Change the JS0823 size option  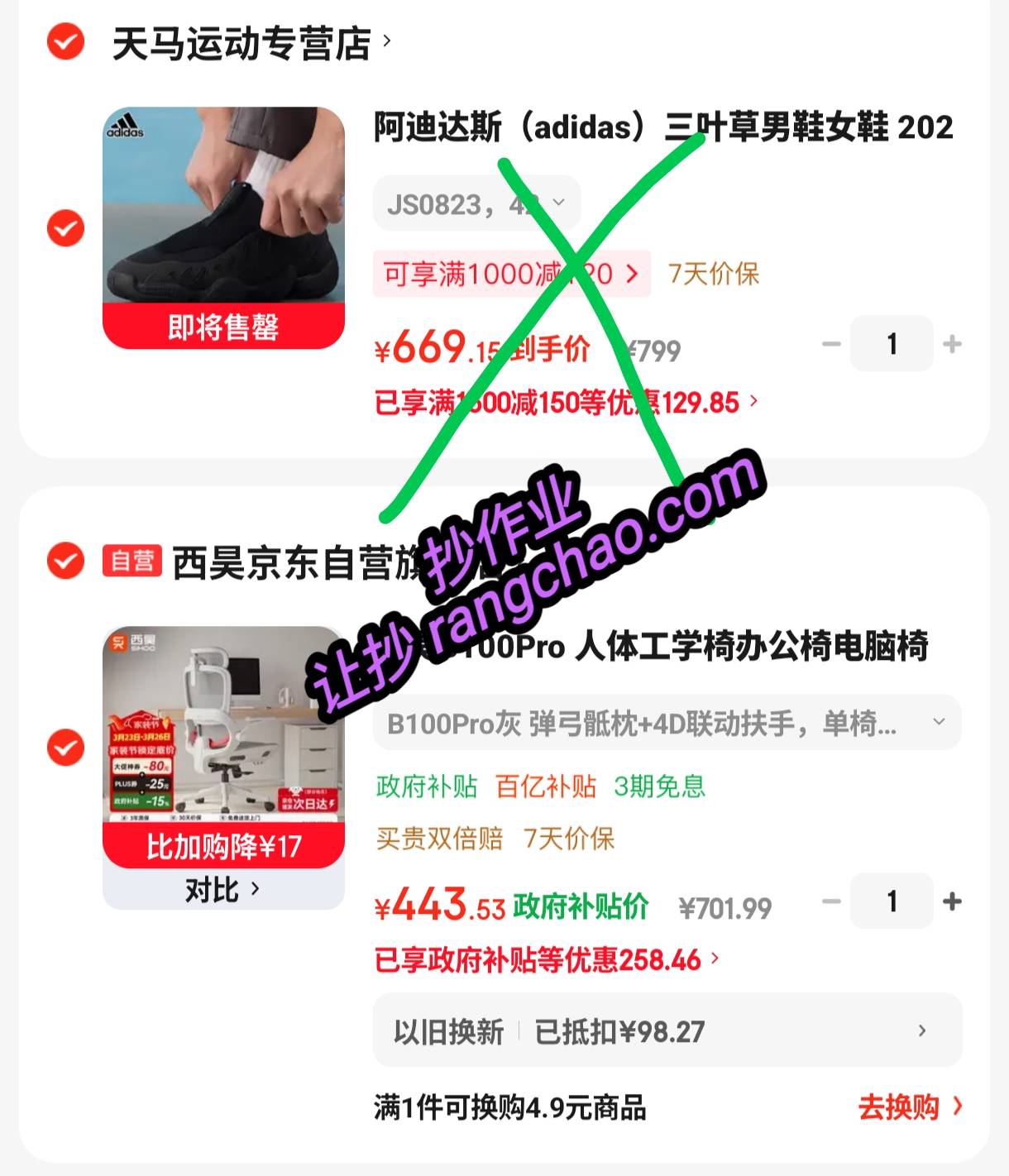click(476, 203)
